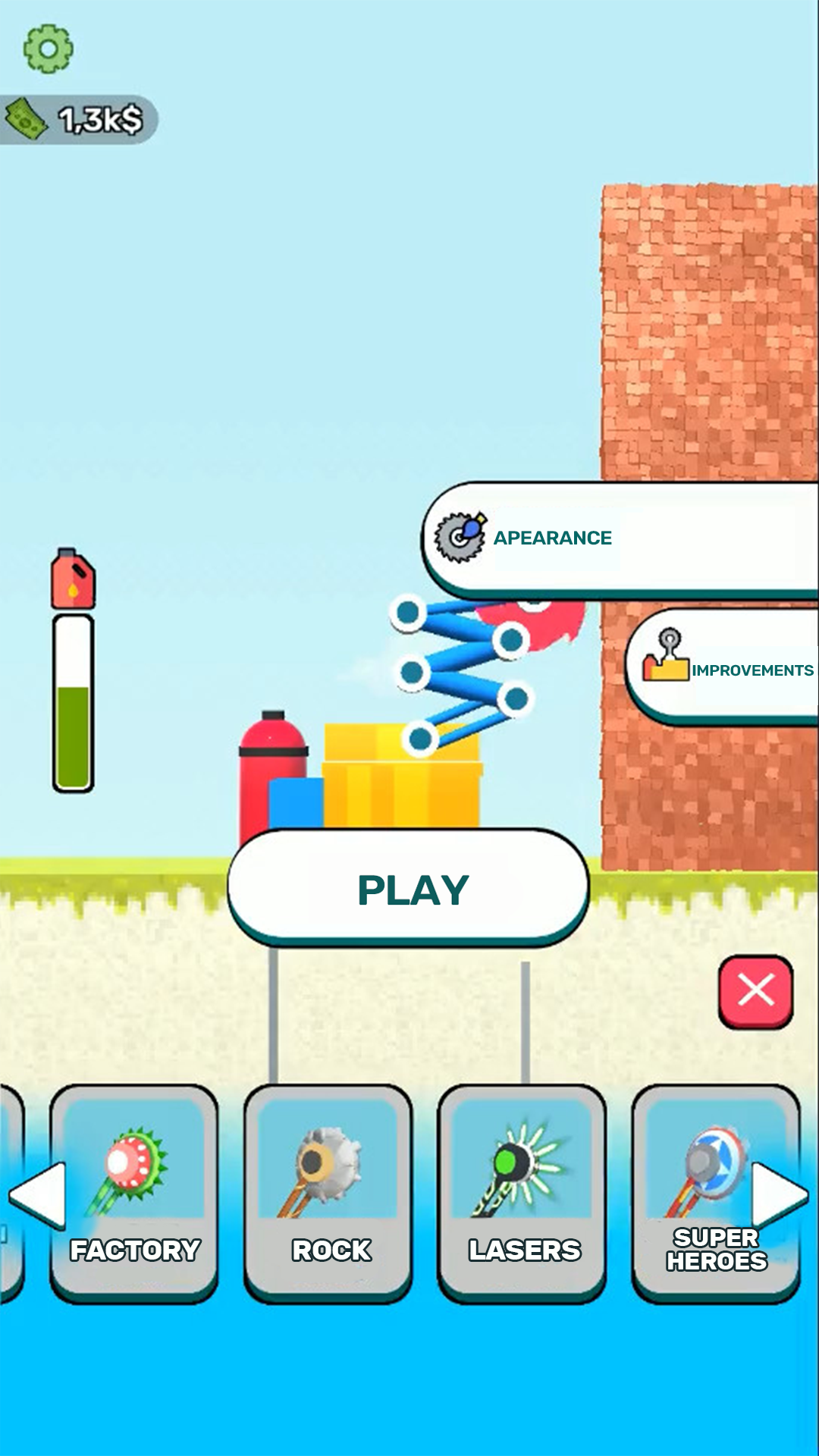The height and width of the screenshot is (1456, 819).
Task: Show previous skins with left arrow
Action: tap(38, 1195)
